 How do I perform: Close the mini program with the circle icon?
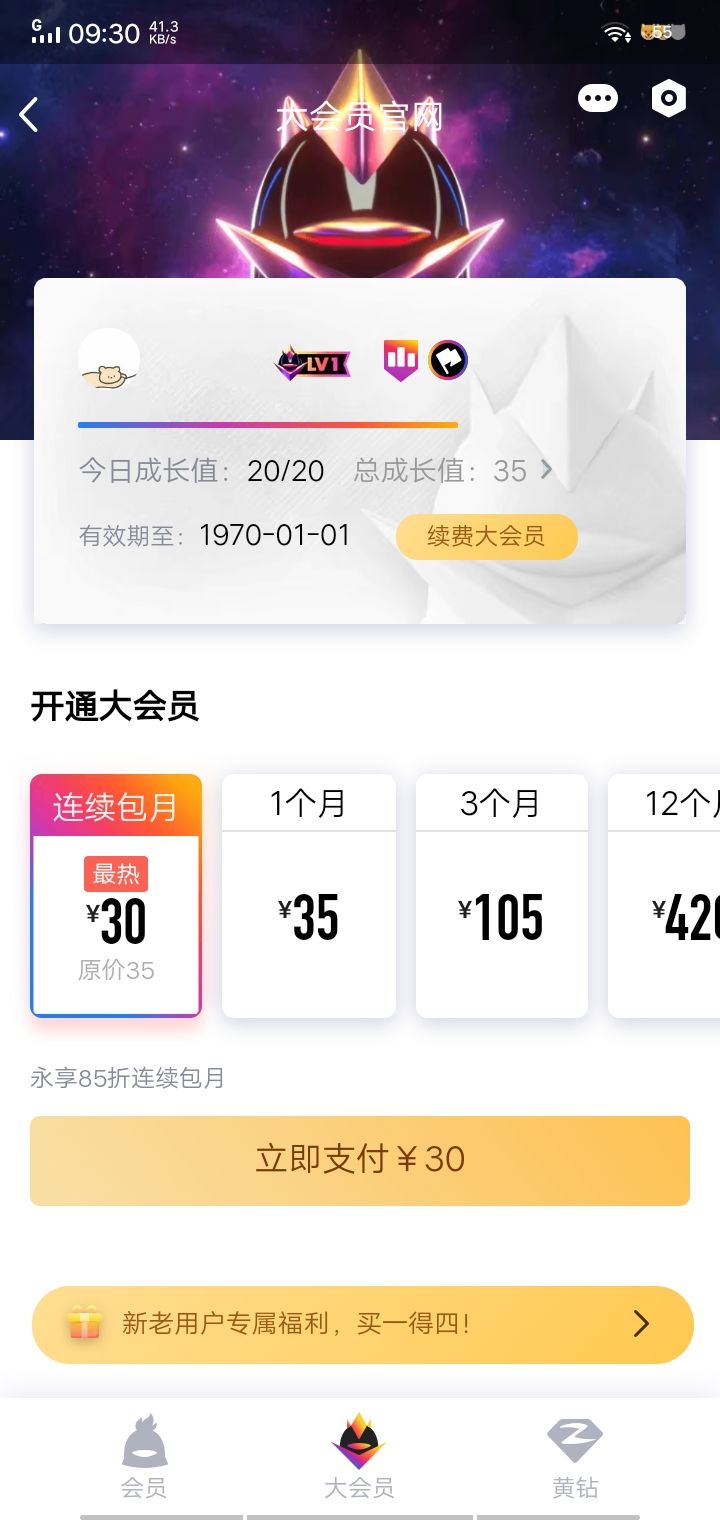pyautogui.click(x=668, y=98)
